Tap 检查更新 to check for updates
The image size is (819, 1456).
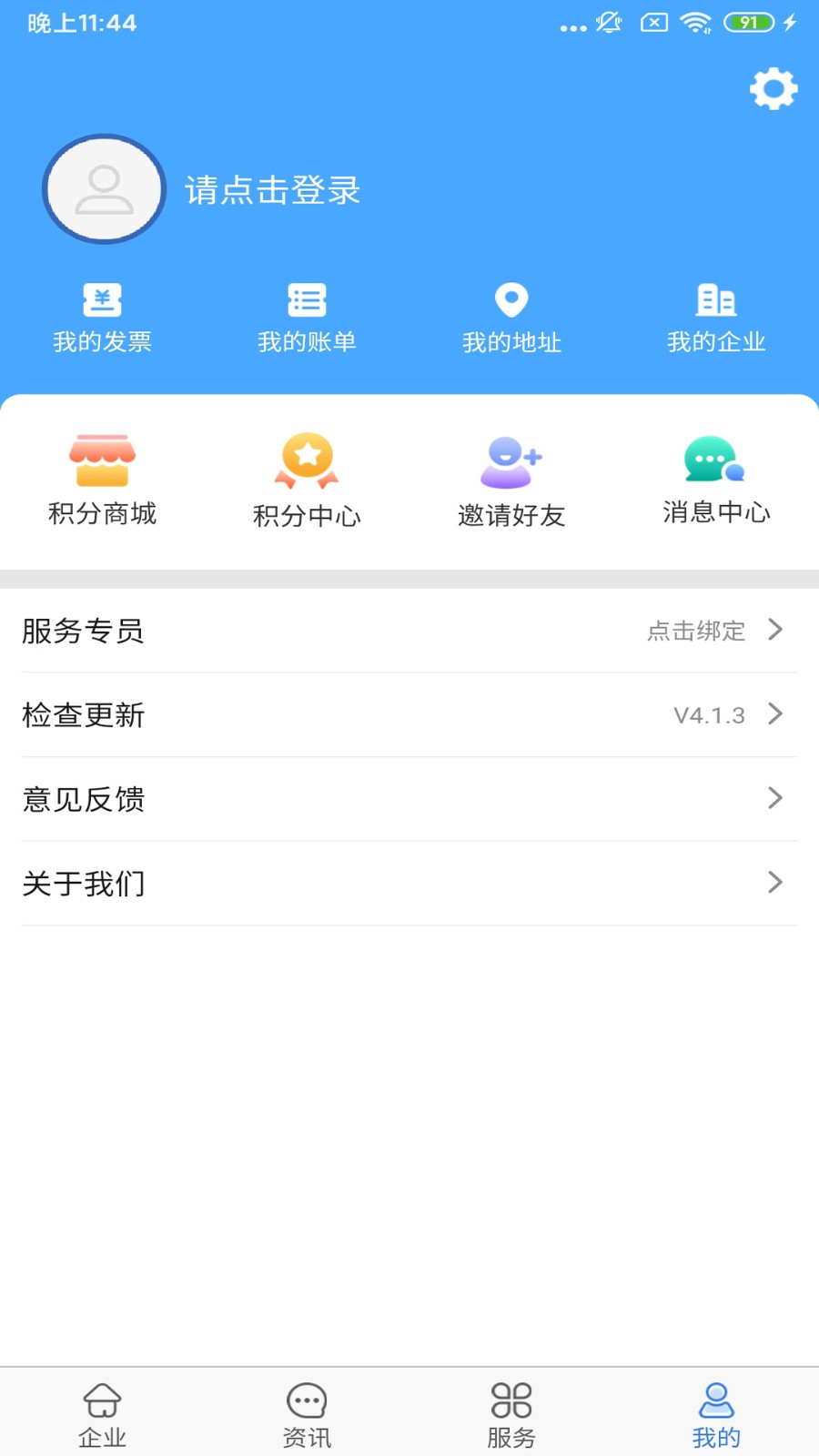[409, 714]
